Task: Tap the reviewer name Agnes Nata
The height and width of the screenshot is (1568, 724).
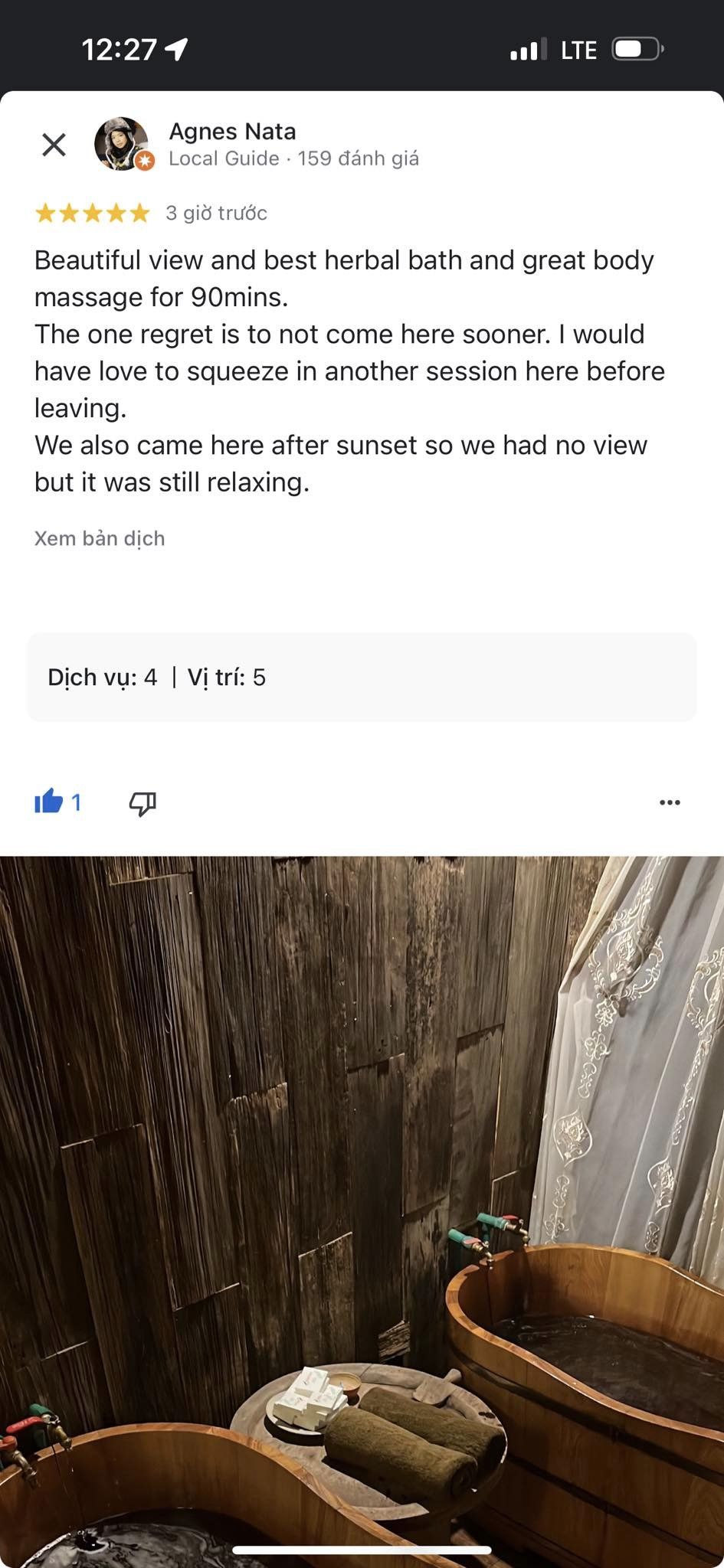Action: (x=232, y=132)
